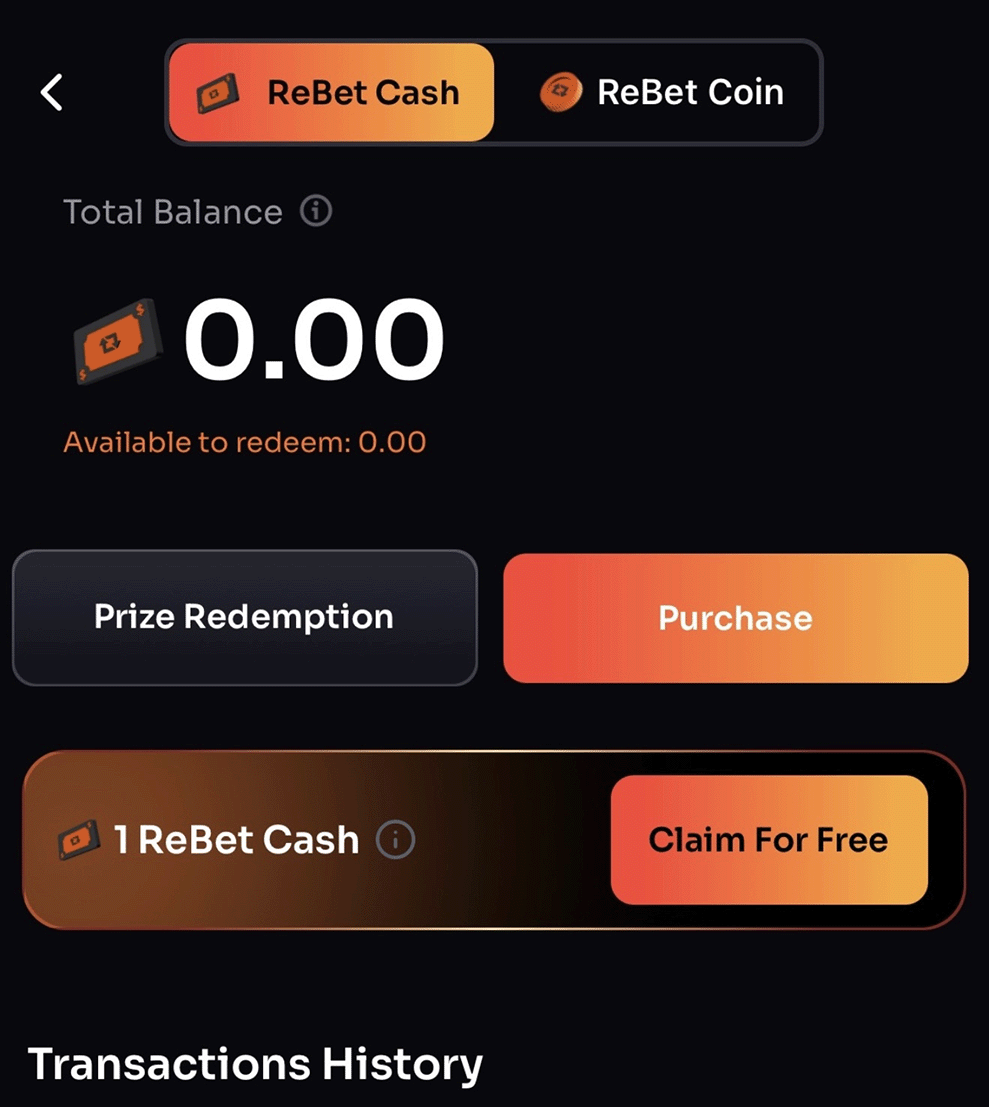989x1107 pixels.
Task: Tap the small cash icon in the claim banner
Action: 80,841
